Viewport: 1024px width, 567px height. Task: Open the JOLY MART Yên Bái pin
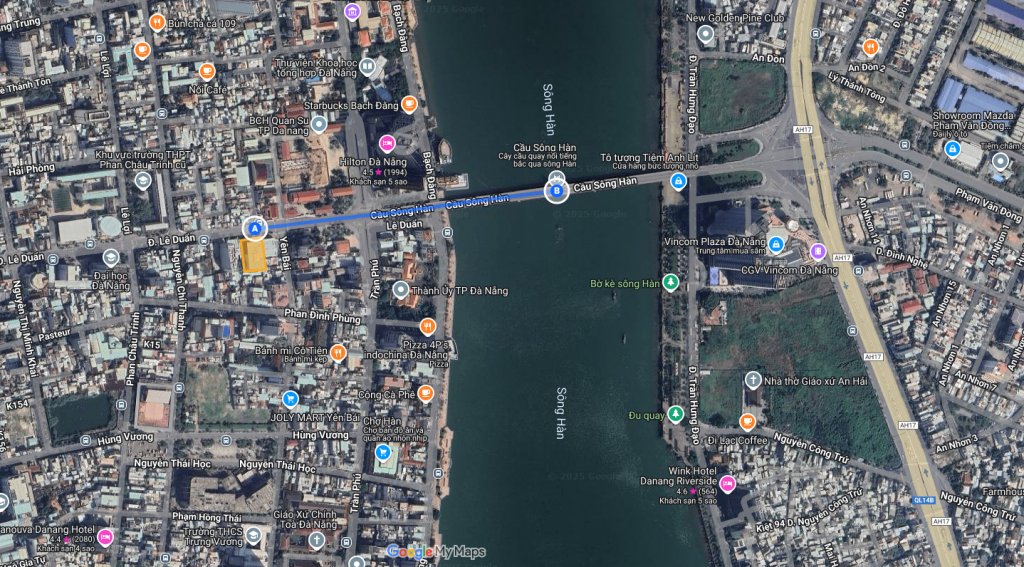[290, 398]
